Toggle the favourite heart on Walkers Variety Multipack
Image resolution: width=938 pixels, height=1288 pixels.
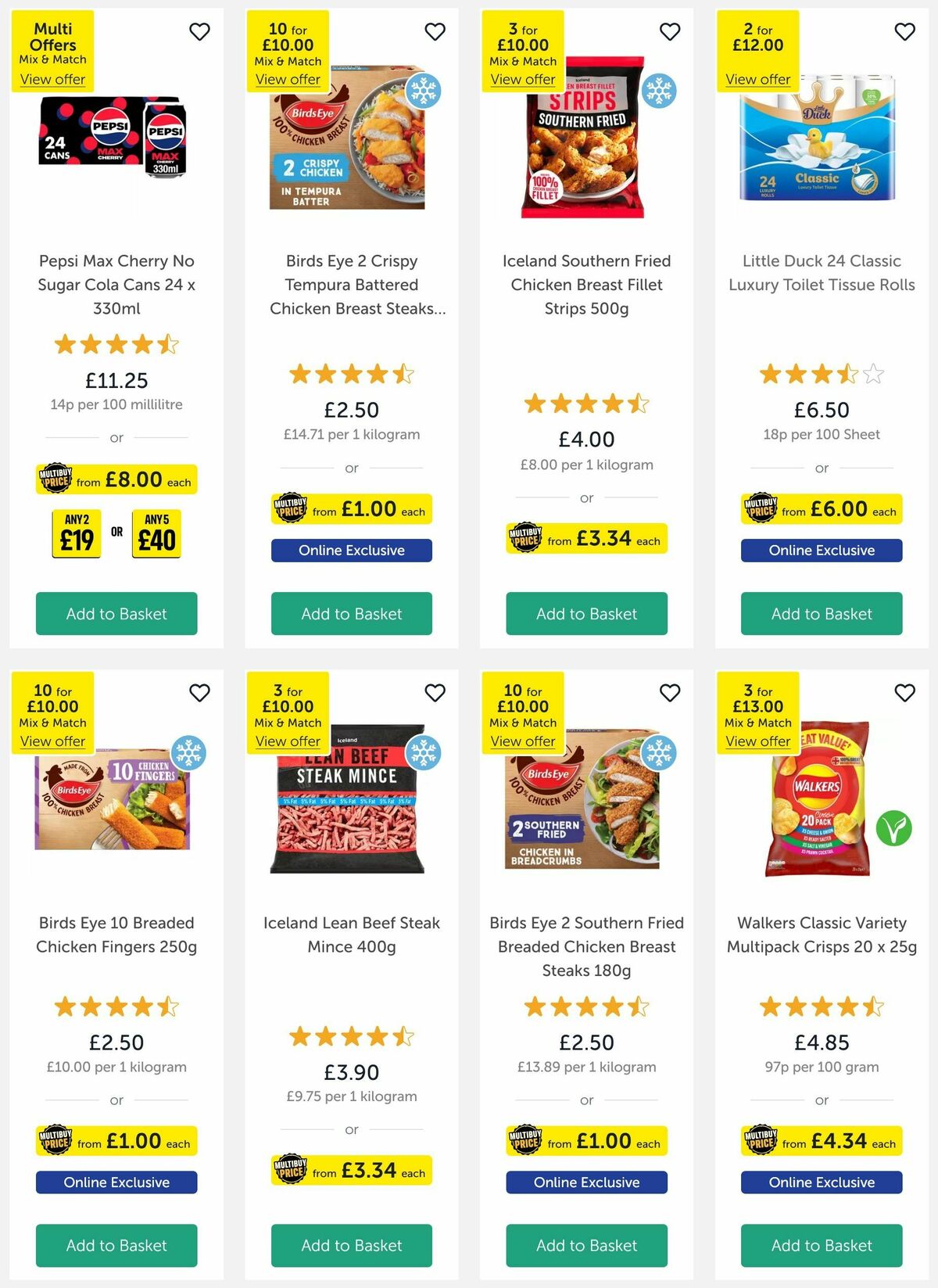click(x=904, y=694)
